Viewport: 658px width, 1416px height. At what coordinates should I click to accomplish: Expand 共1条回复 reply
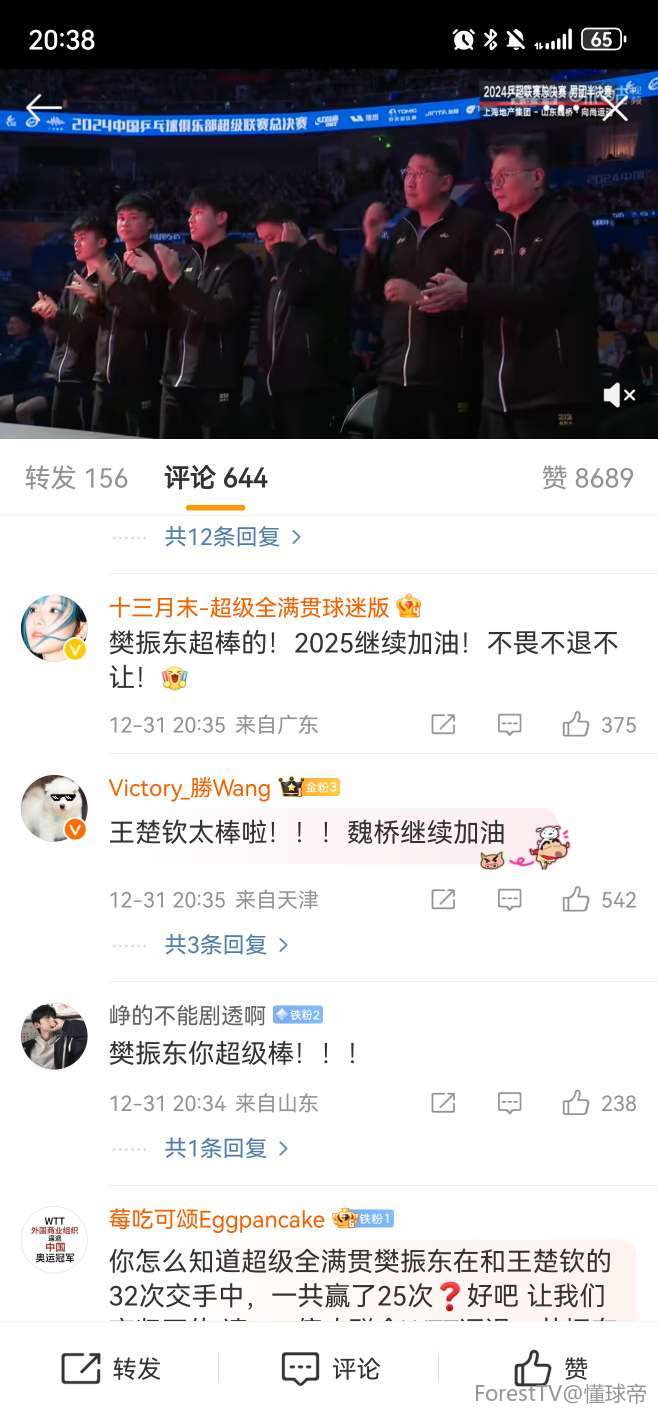[226, 1149]
